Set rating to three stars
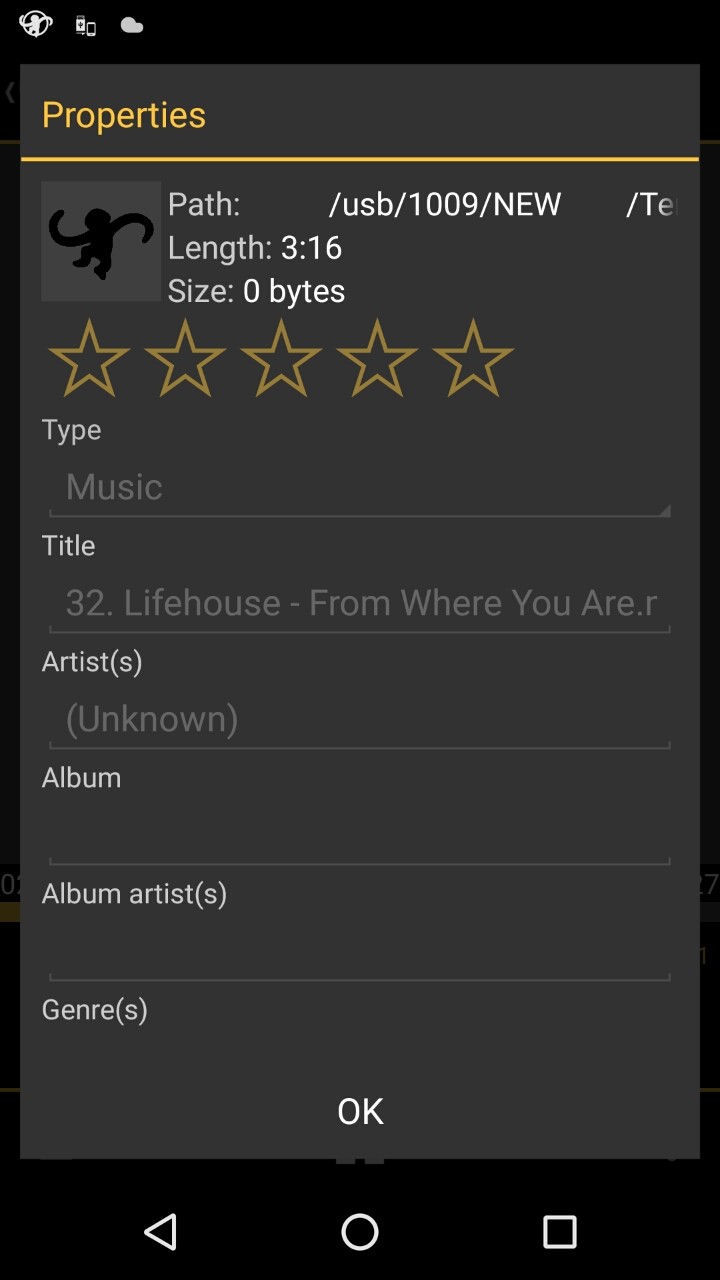This screenshot has width=720, height=1280. (281, 358)
